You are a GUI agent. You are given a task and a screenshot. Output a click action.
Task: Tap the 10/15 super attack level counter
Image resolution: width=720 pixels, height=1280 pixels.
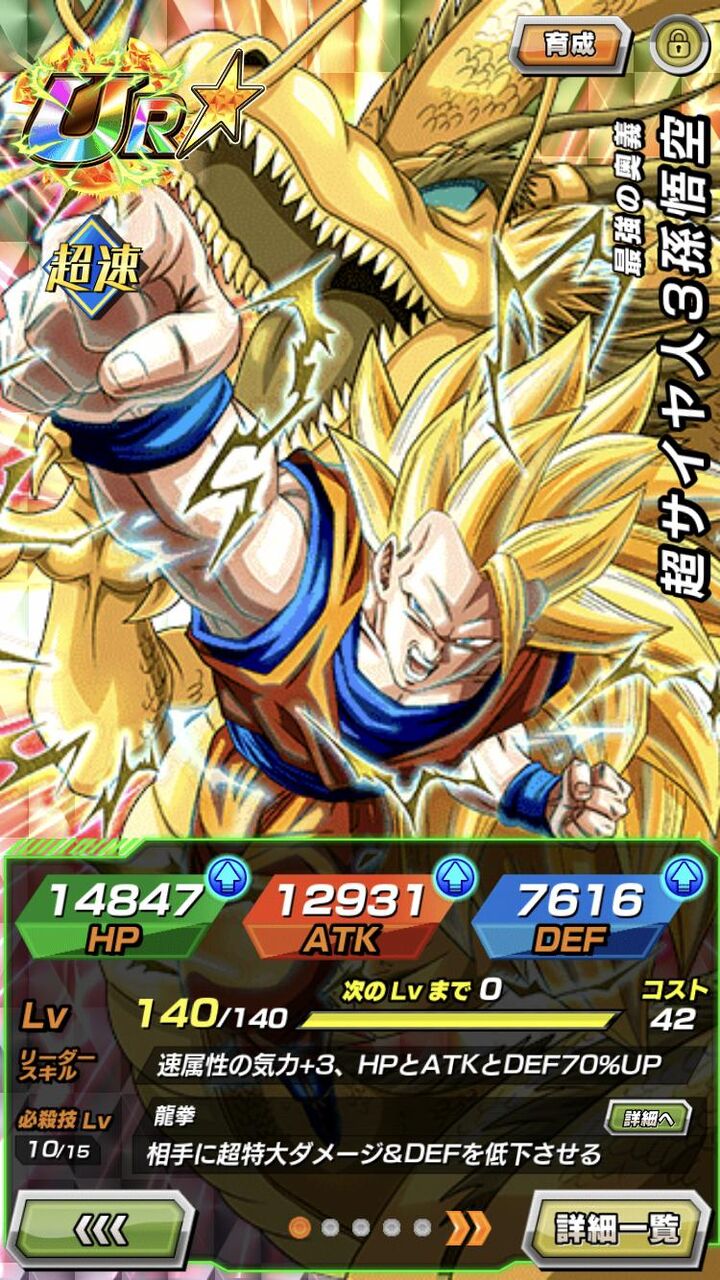click(60, 1150)
